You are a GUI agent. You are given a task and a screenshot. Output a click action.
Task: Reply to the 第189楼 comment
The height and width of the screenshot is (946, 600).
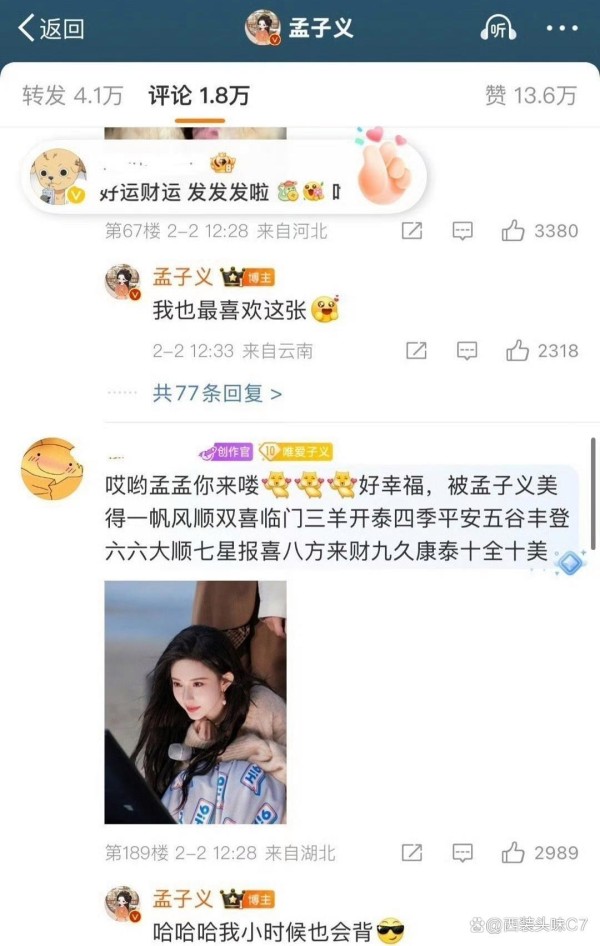click(462, 853)
